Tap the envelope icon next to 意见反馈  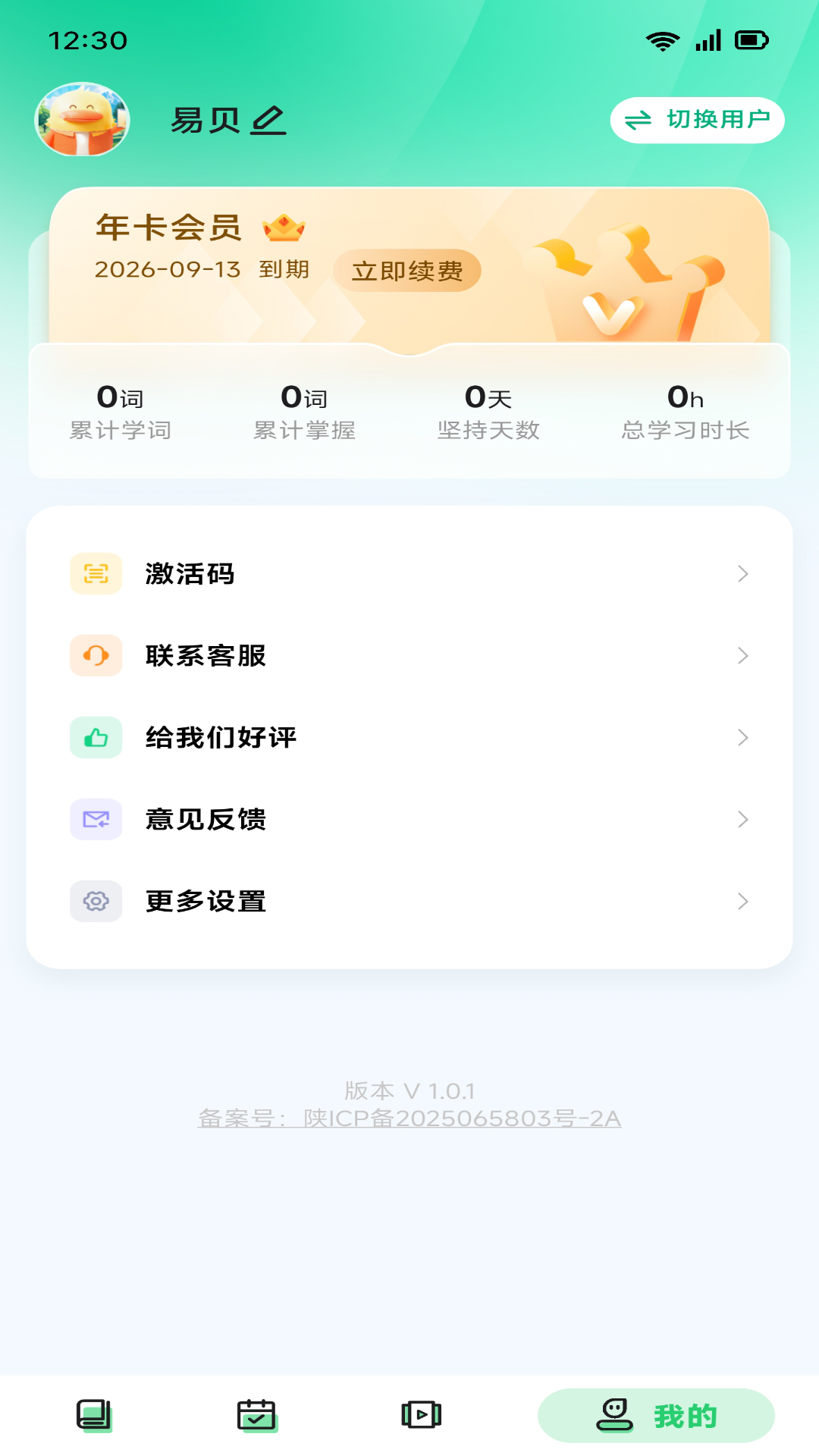(x=96, y=818)
